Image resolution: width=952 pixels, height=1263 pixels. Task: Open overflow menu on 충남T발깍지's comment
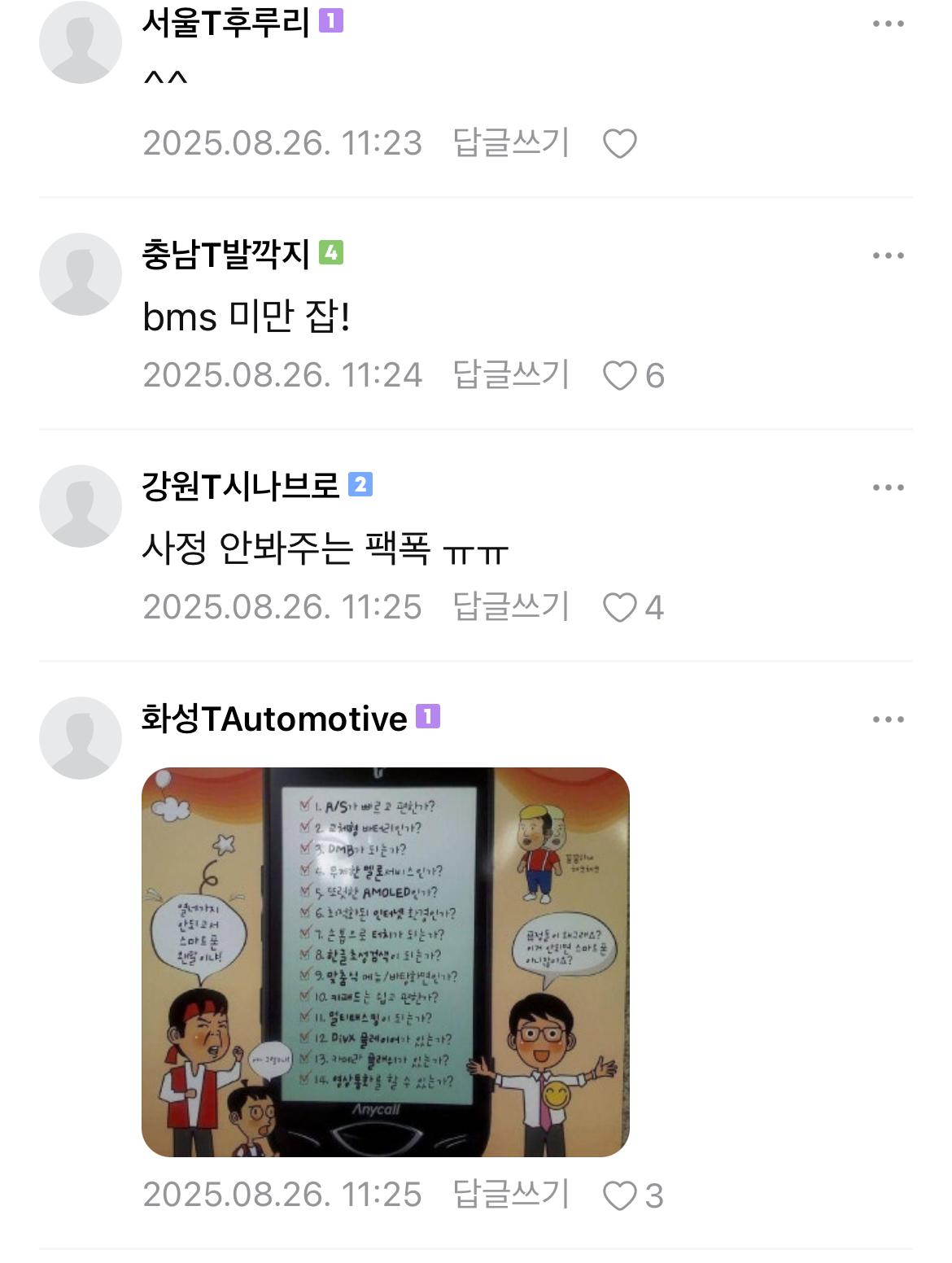click(888, 256)
